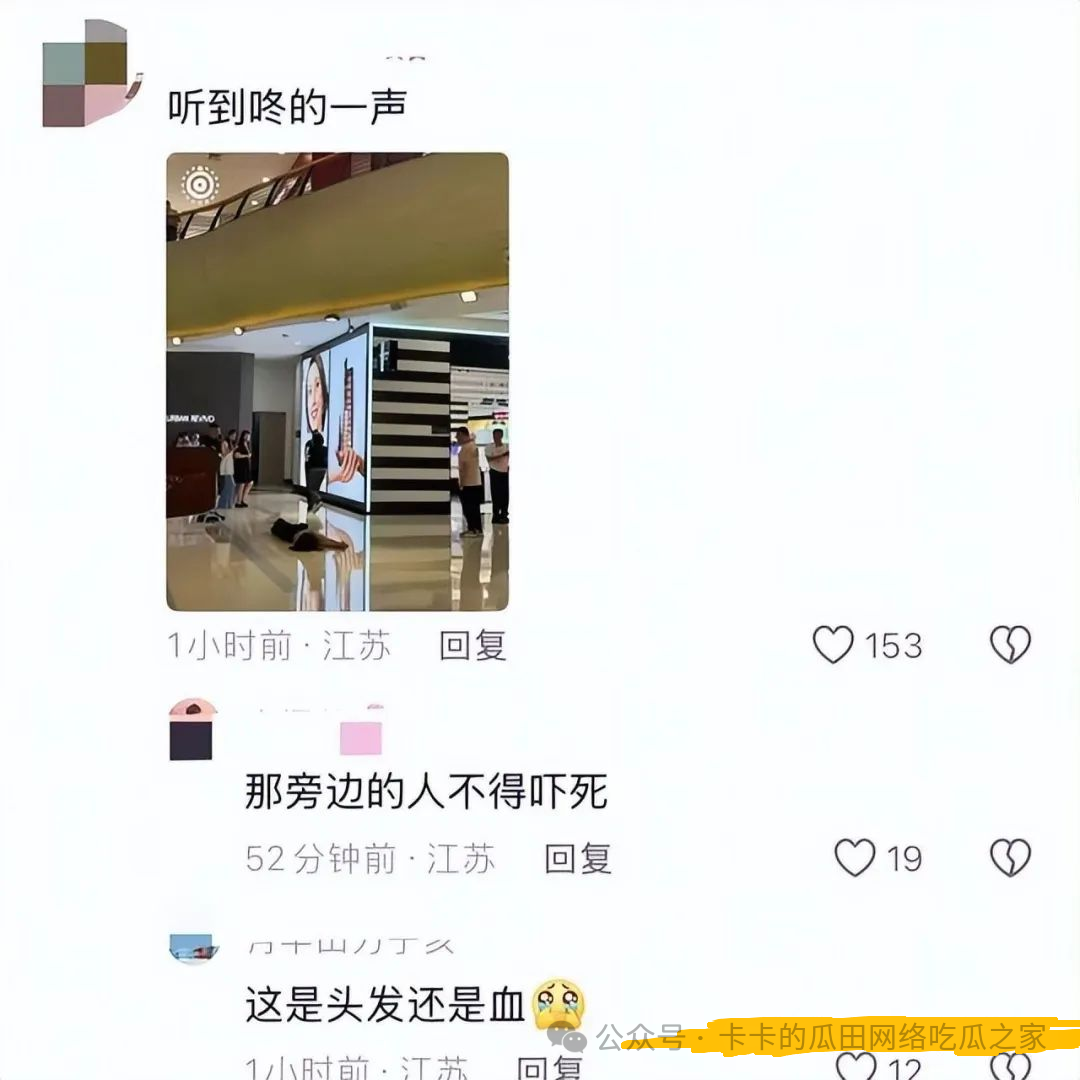Reply to the comment '那旁边的人不得吓死'

tap(577, 858)
